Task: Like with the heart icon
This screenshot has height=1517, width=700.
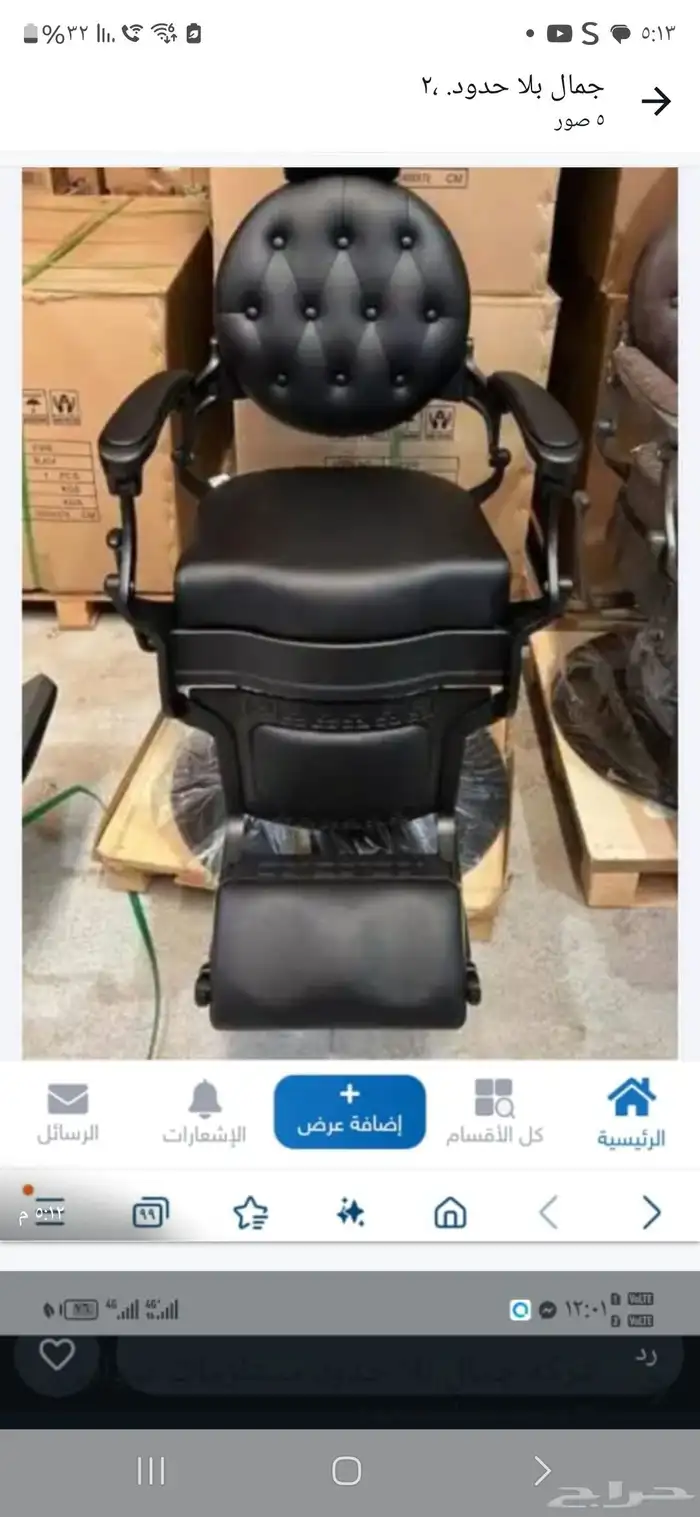Action: (x=57, y=1356)
